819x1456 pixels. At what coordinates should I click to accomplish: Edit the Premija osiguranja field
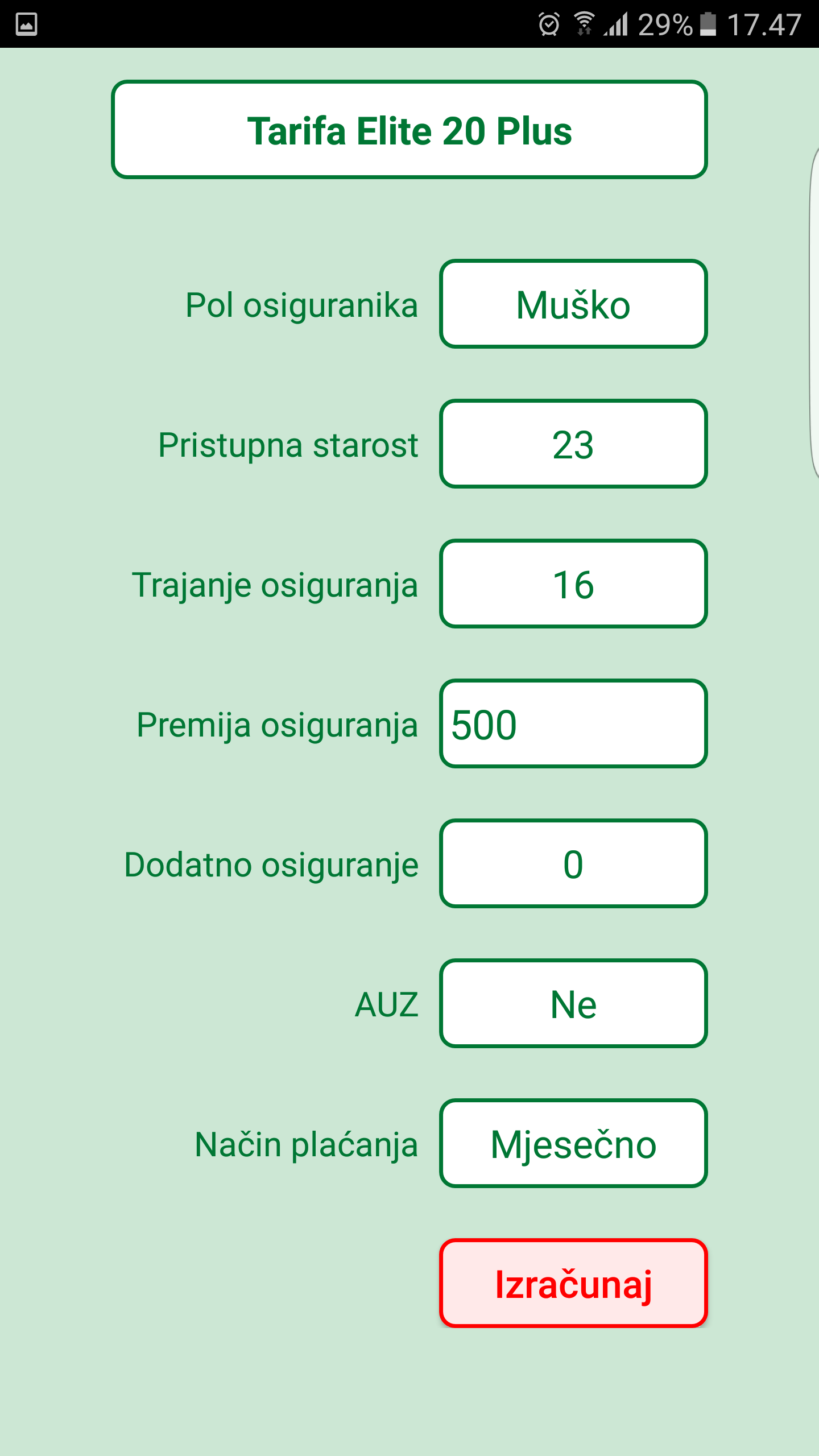click(573, 724)
